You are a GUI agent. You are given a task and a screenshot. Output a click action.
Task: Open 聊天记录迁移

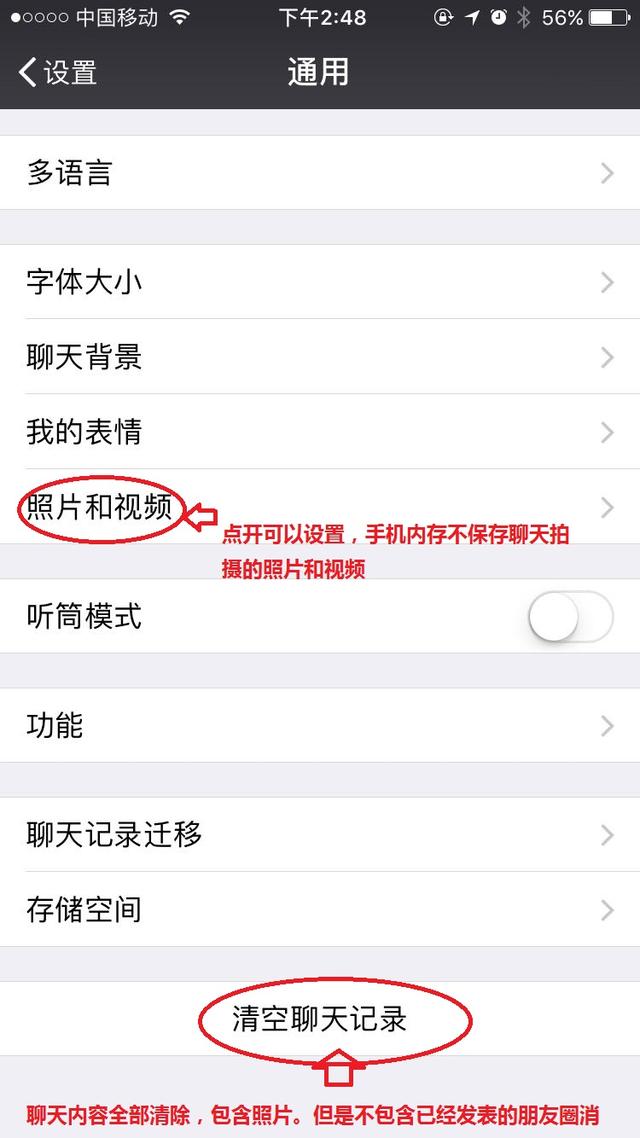click(x=320, y=835)
